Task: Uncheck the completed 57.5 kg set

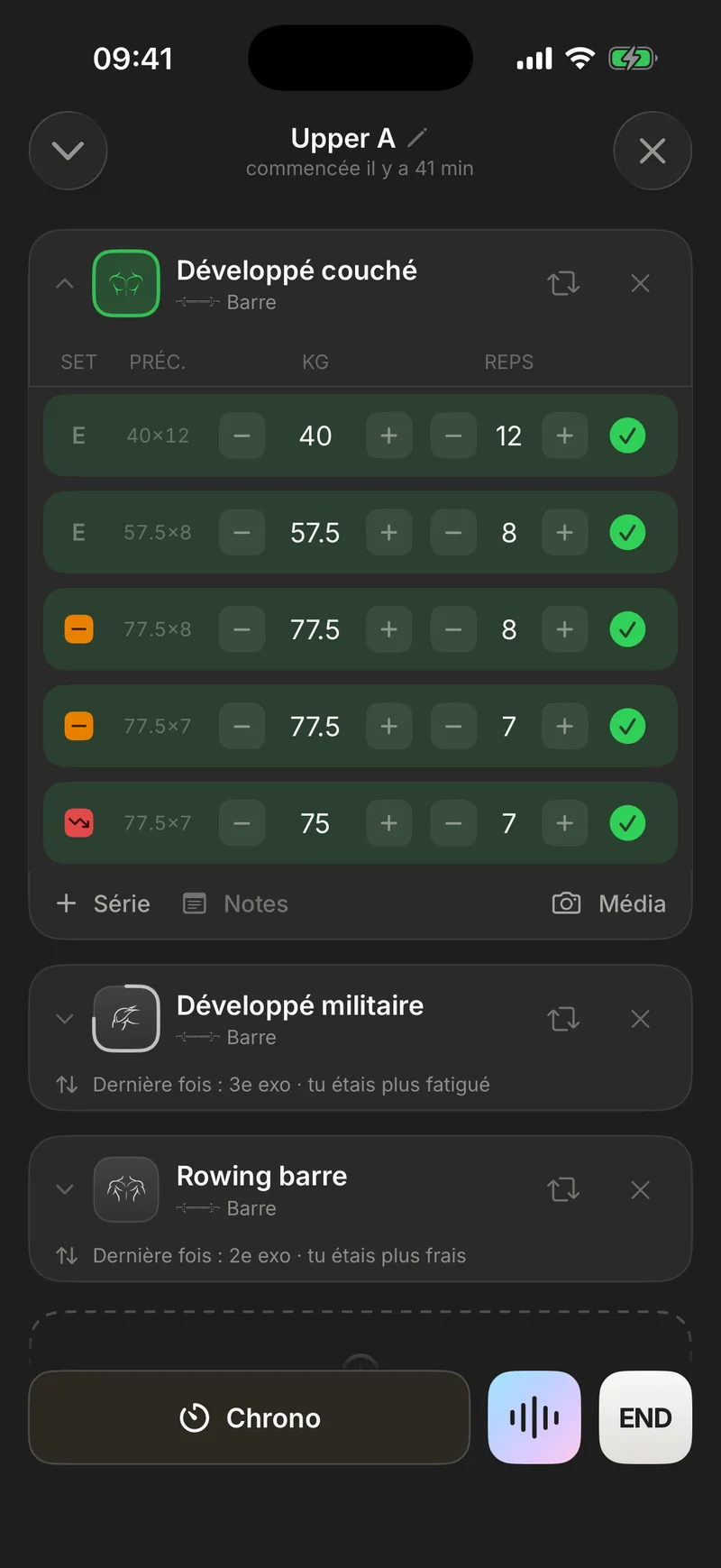Action: 627,533
